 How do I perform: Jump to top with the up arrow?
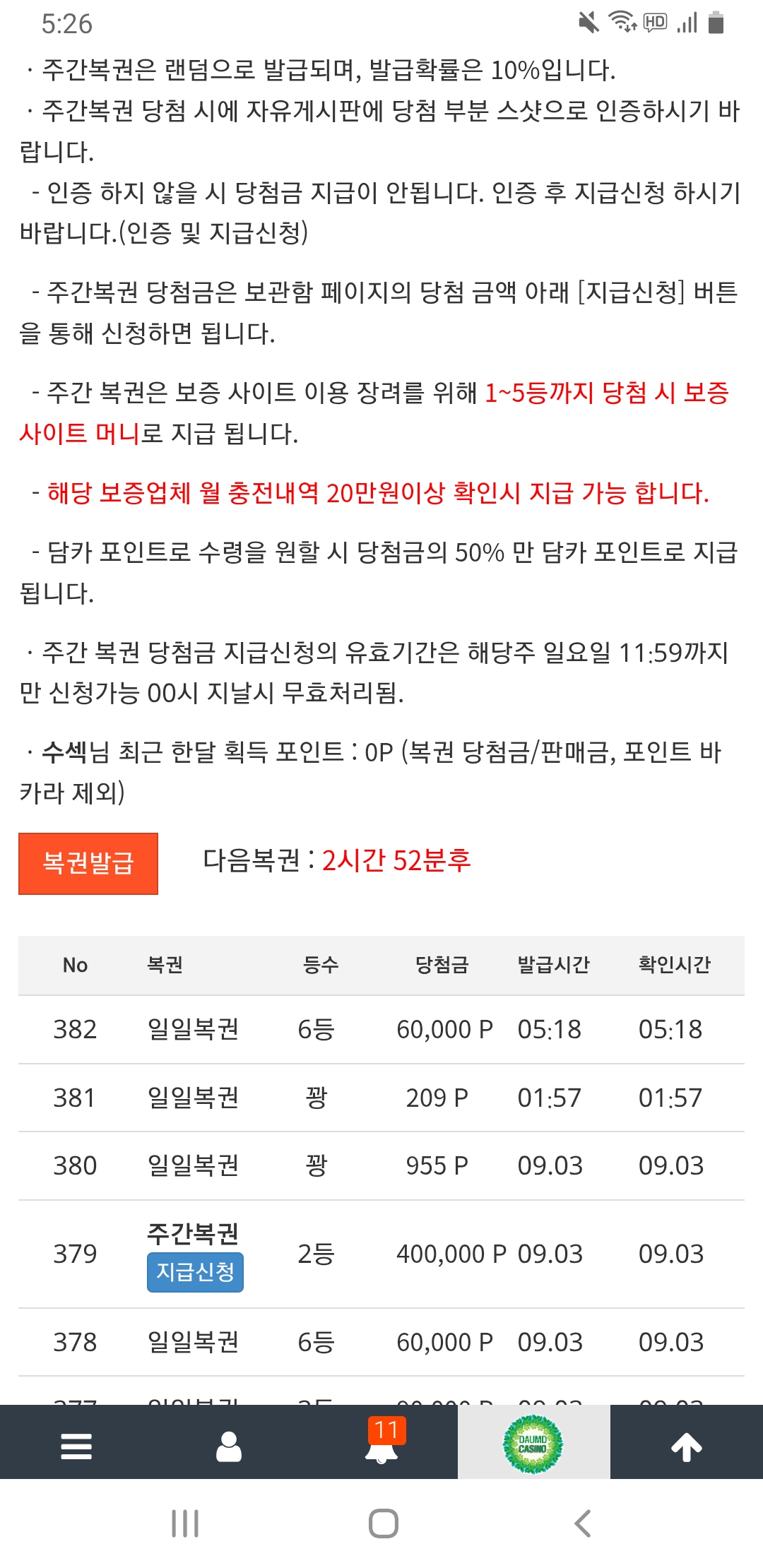pos(687,1446)
